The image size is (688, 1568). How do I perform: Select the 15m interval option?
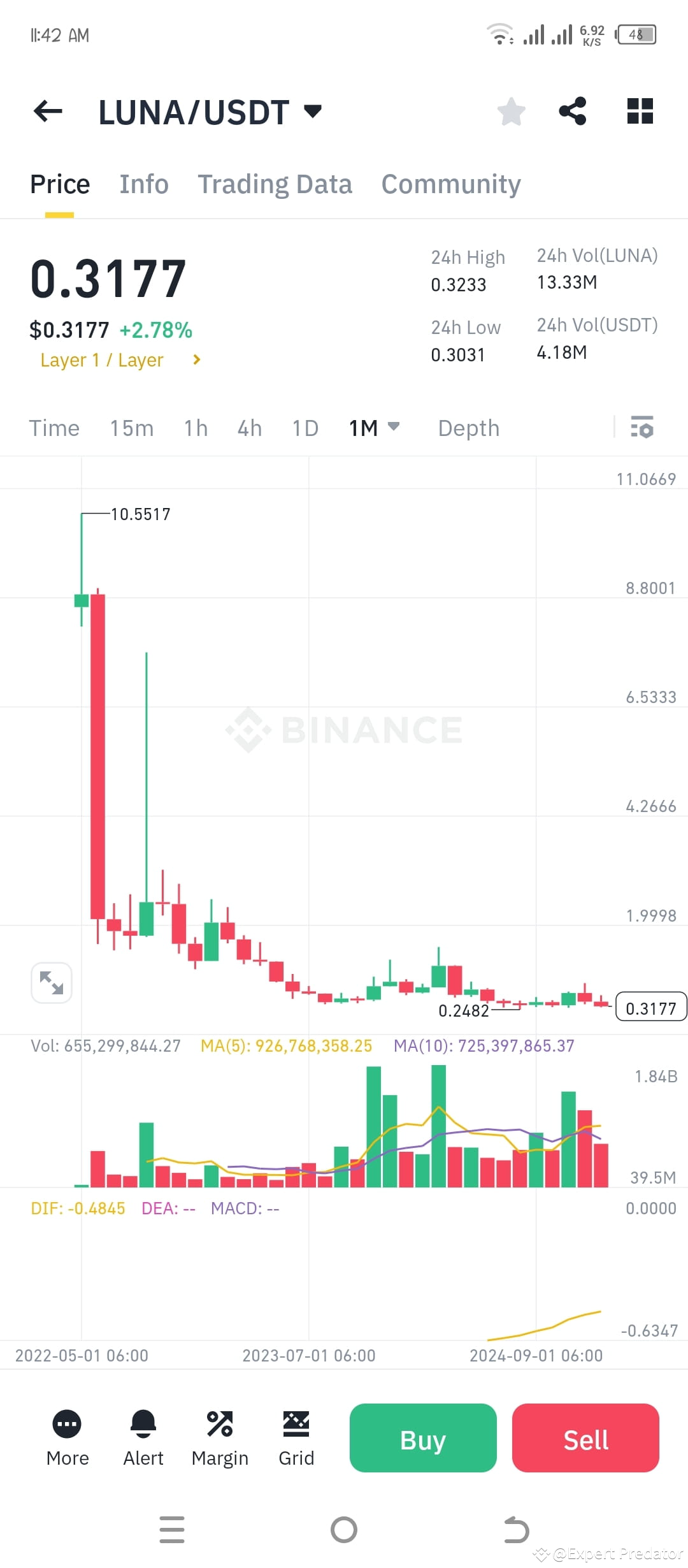click(x=131, y=428)
